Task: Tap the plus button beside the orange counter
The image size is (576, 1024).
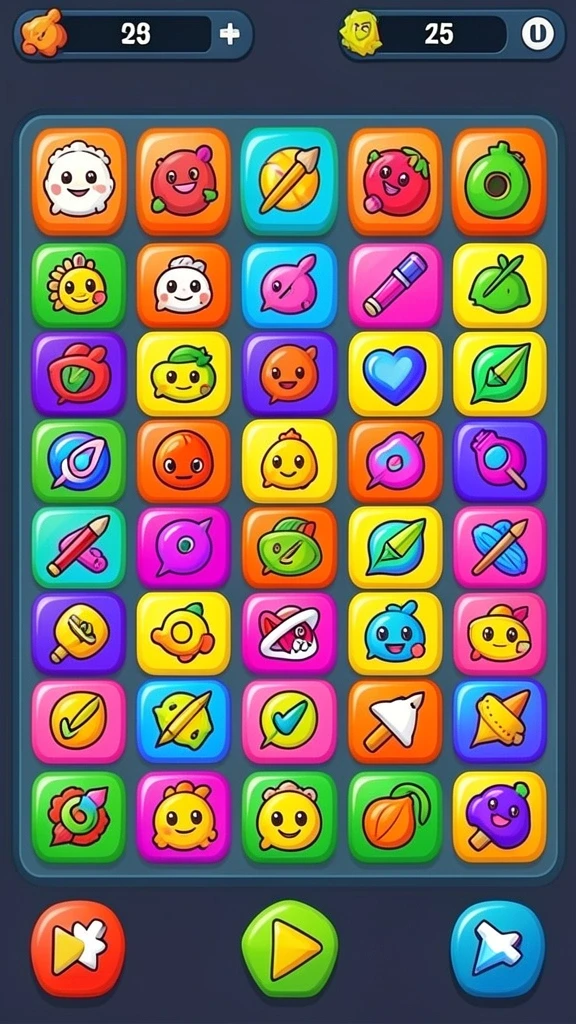Action: 229,35
